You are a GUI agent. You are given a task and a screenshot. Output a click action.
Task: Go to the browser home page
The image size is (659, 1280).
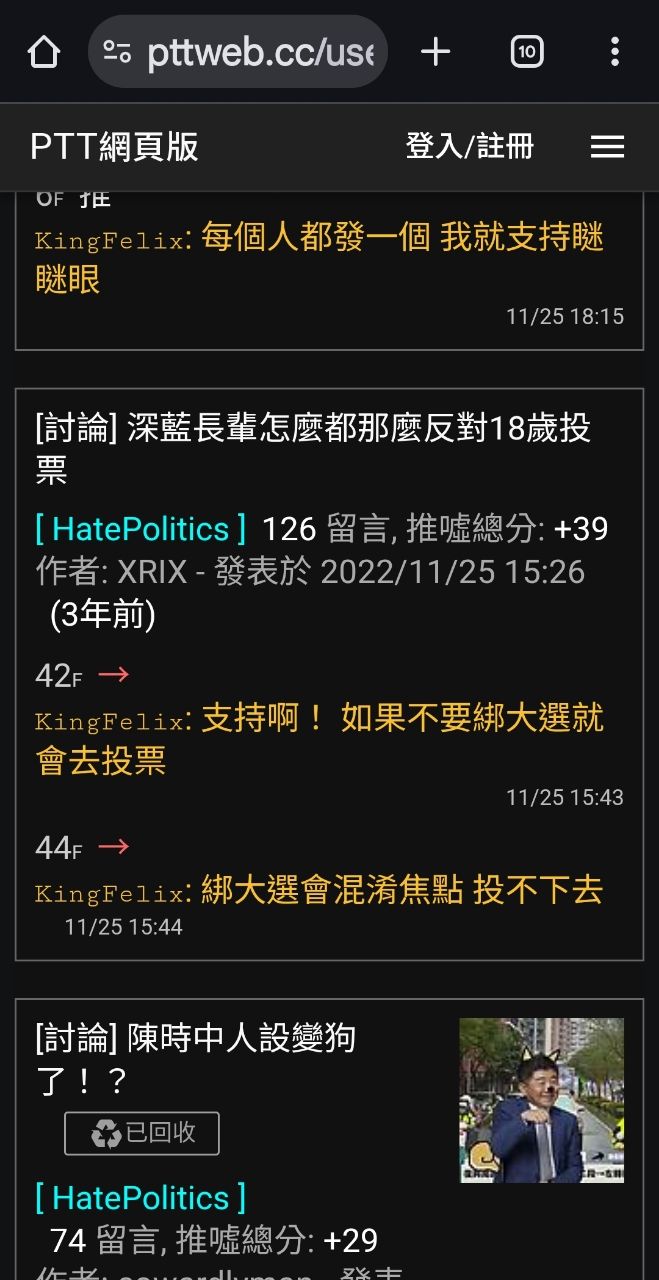[44, 52]
